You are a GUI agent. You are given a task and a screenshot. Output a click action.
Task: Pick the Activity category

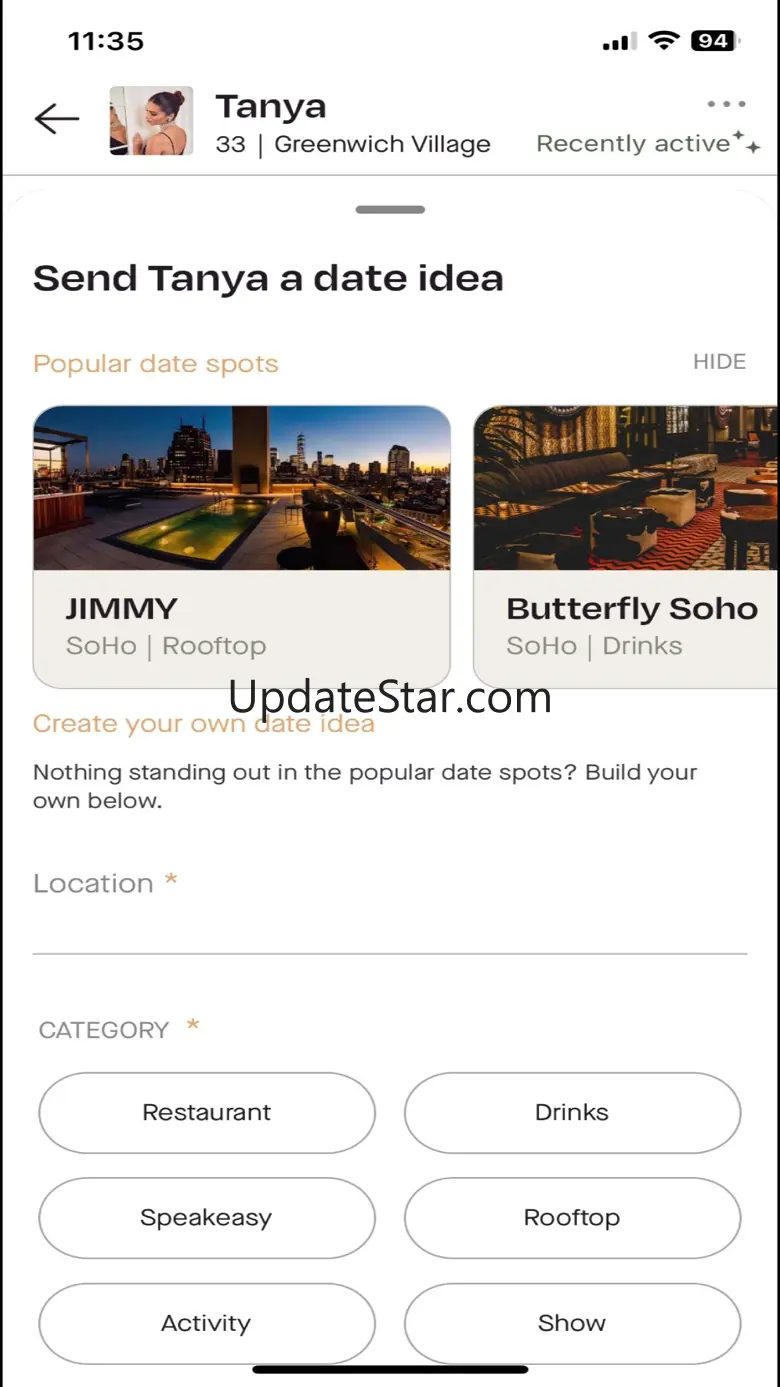207,1324
